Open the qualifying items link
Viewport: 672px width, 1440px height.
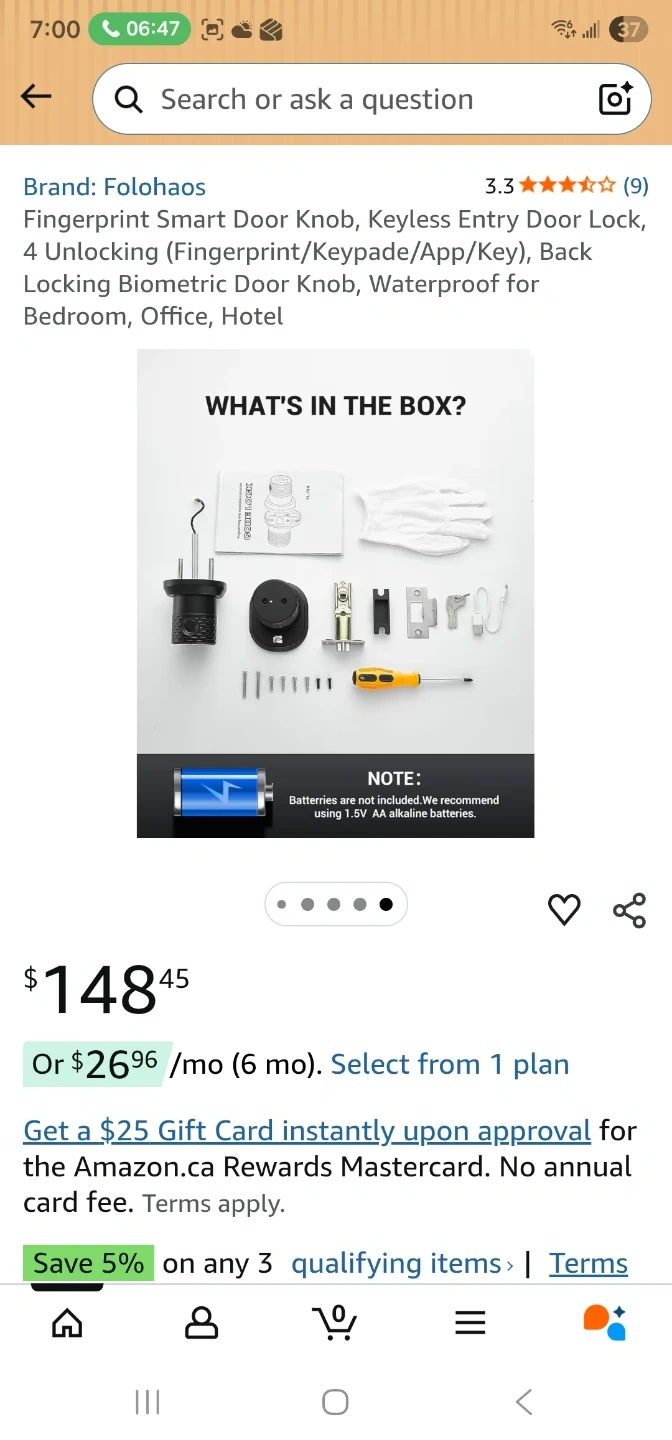(402, 1264)
